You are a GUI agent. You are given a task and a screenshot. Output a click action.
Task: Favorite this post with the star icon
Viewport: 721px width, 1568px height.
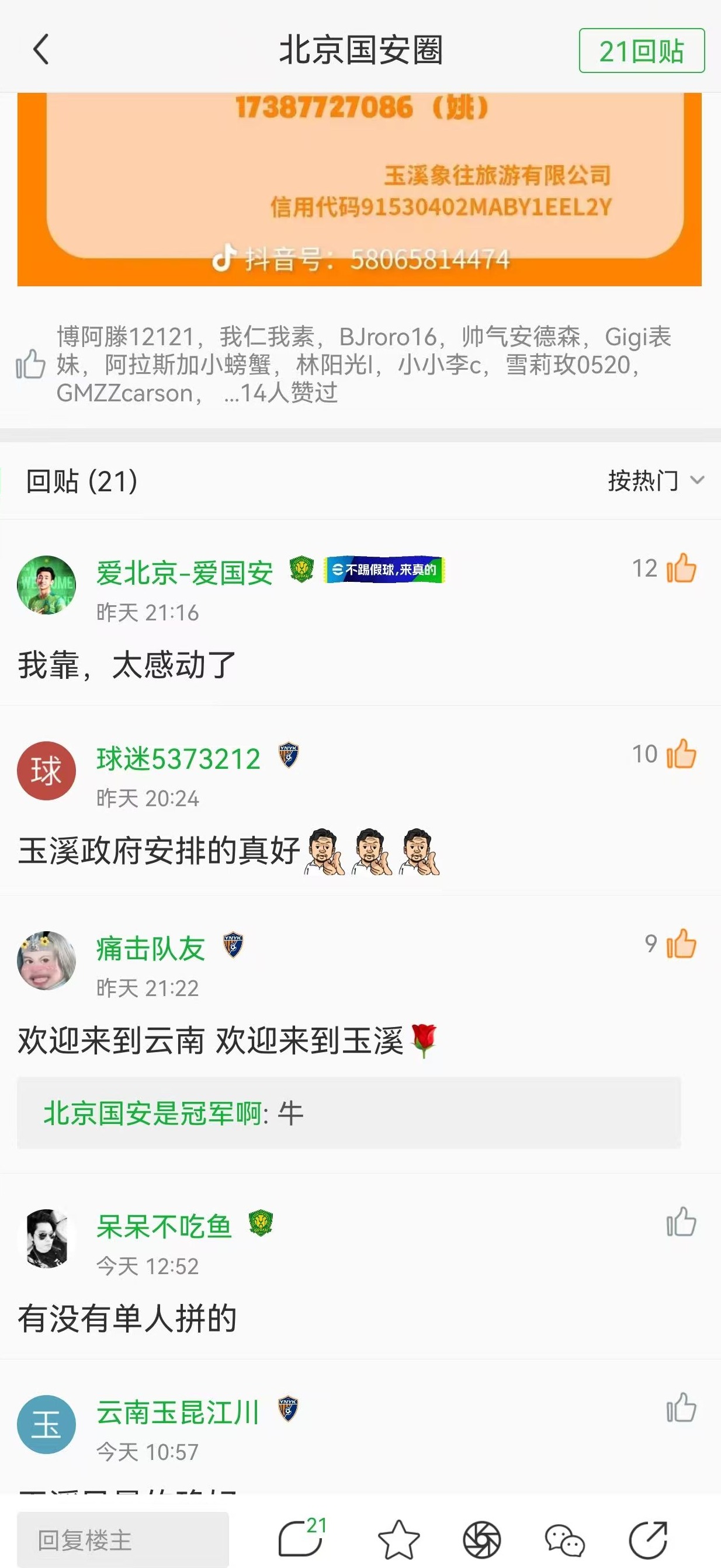tap(399, 1540)
